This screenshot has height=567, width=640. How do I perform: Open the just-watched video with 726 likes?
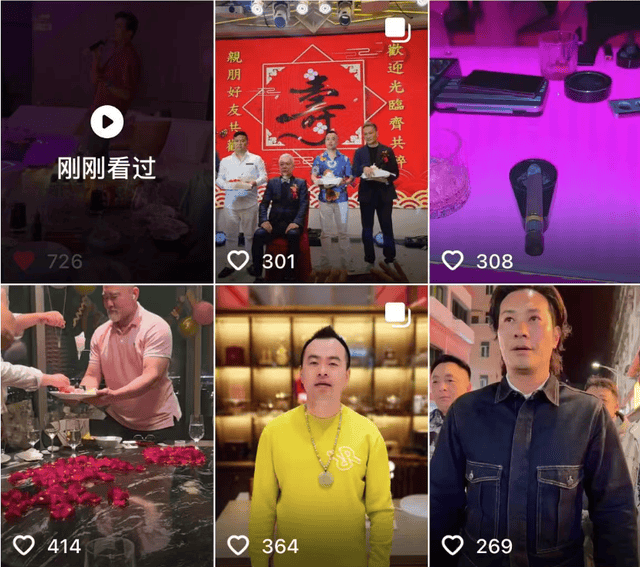(x=106, y=140)
